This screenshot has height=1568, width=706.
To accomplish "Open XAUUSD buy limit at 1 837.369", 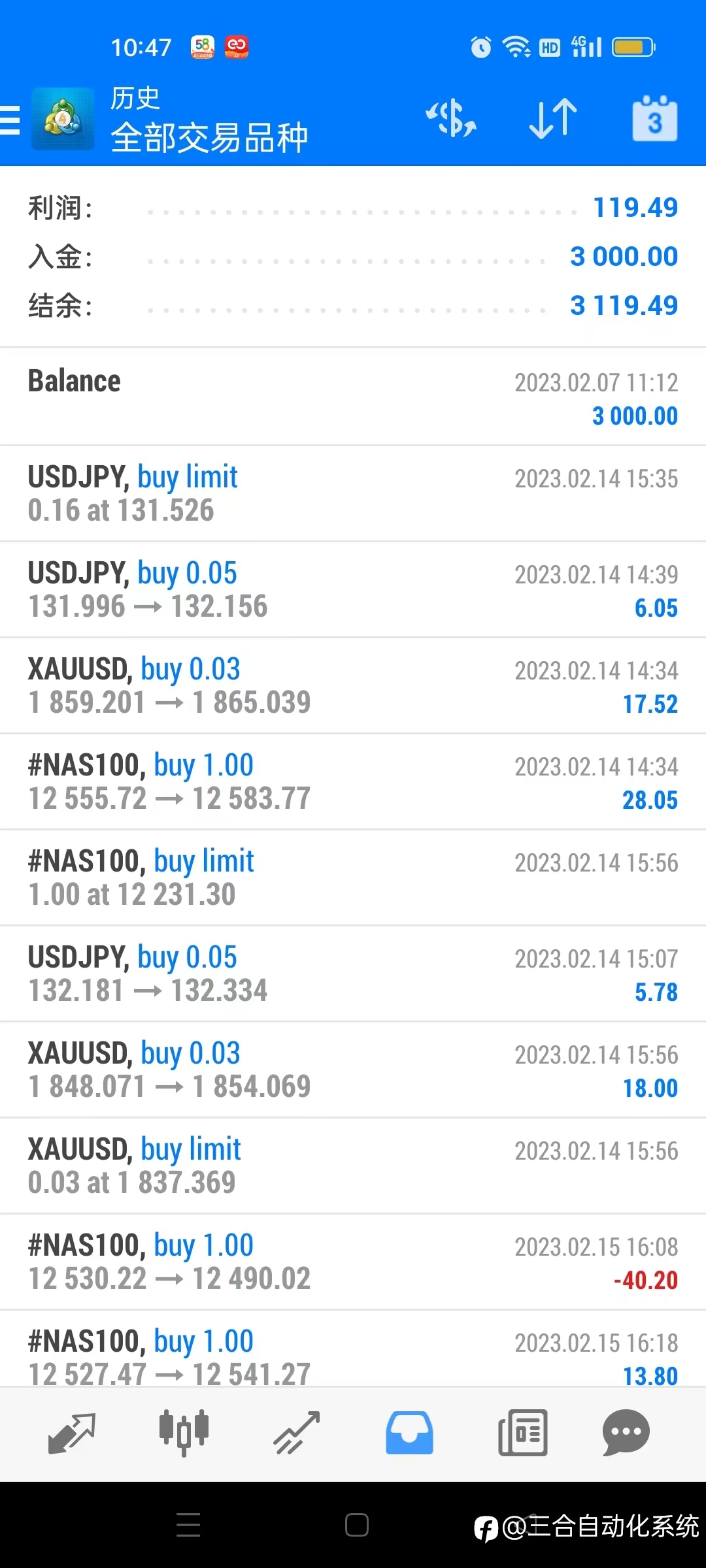I will (353, 1166).
